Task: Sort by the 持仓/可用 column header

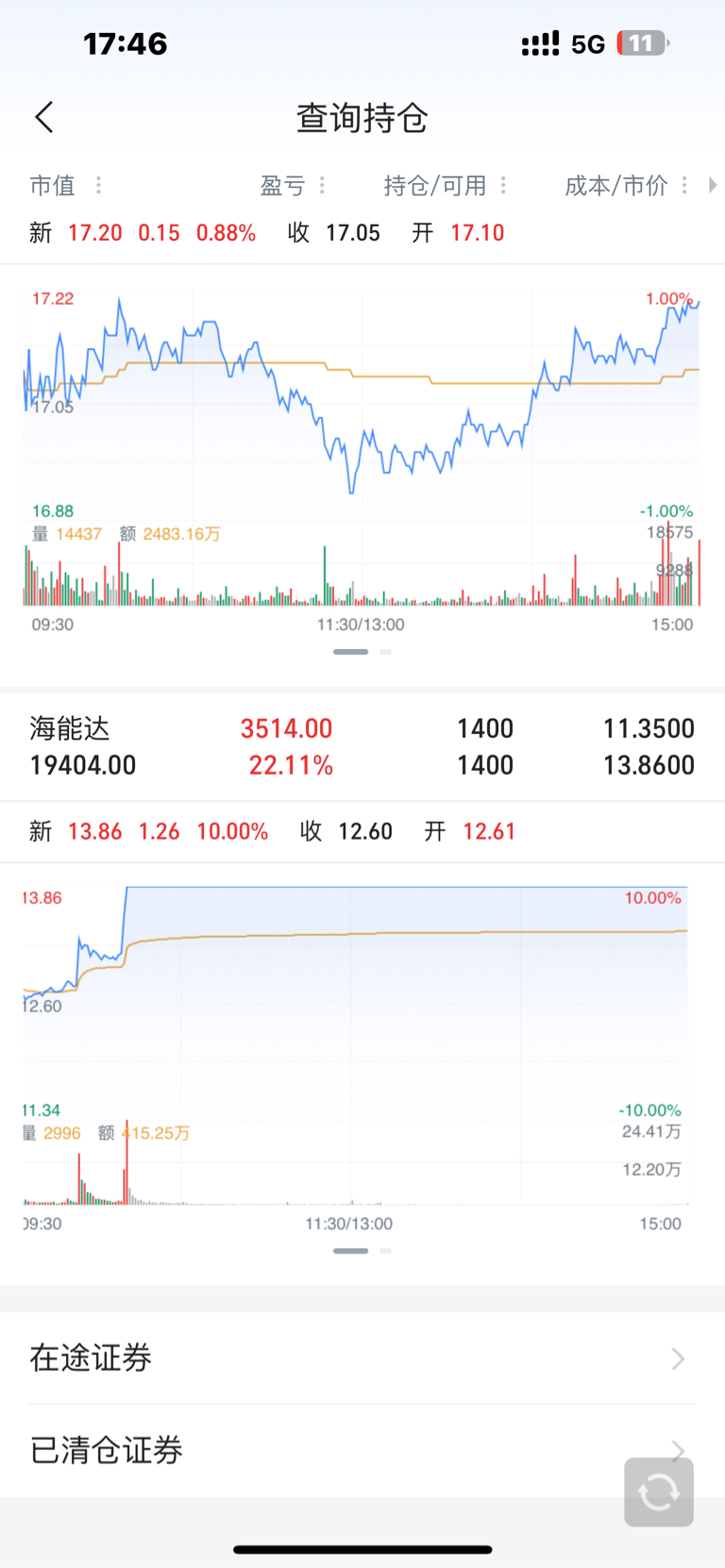Action: [446, 186]
